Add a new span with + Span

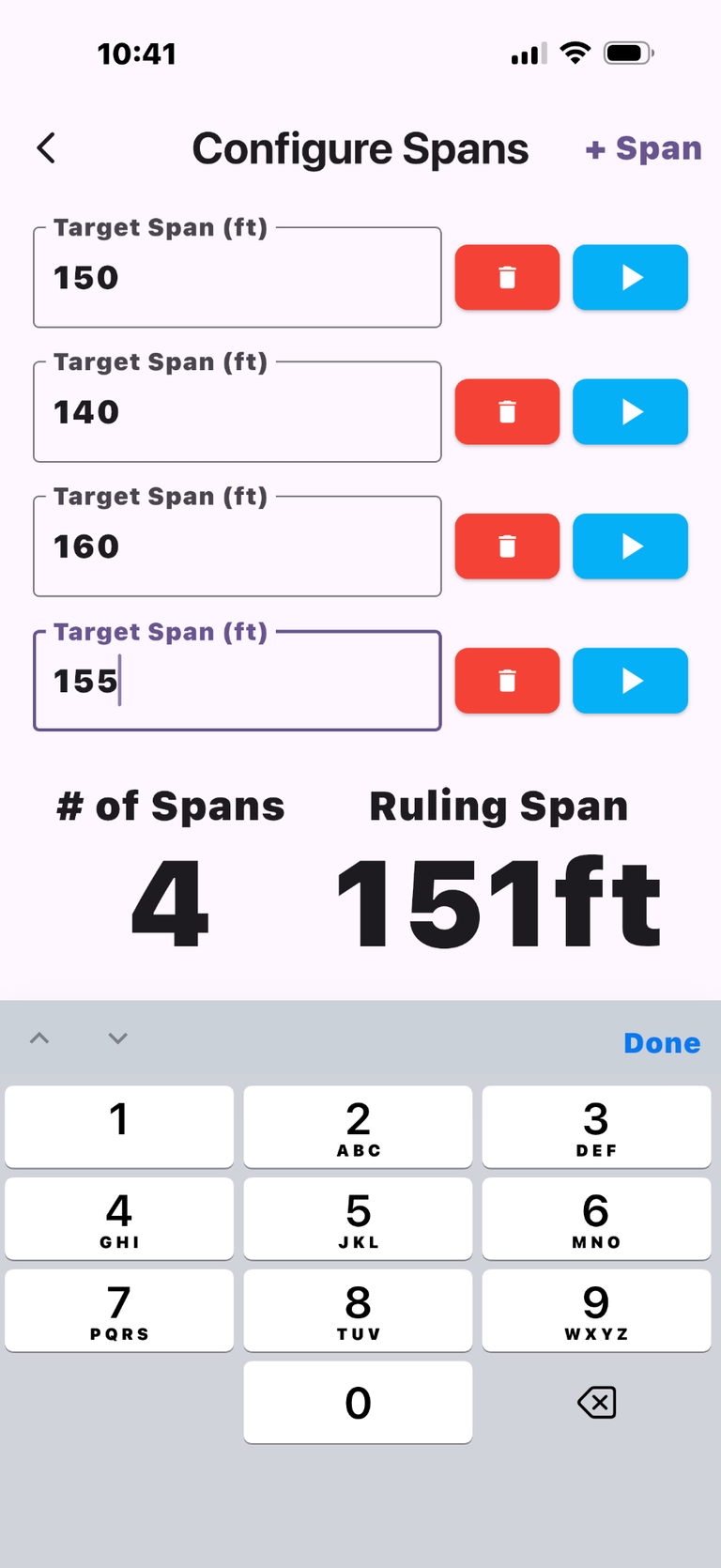643,148
